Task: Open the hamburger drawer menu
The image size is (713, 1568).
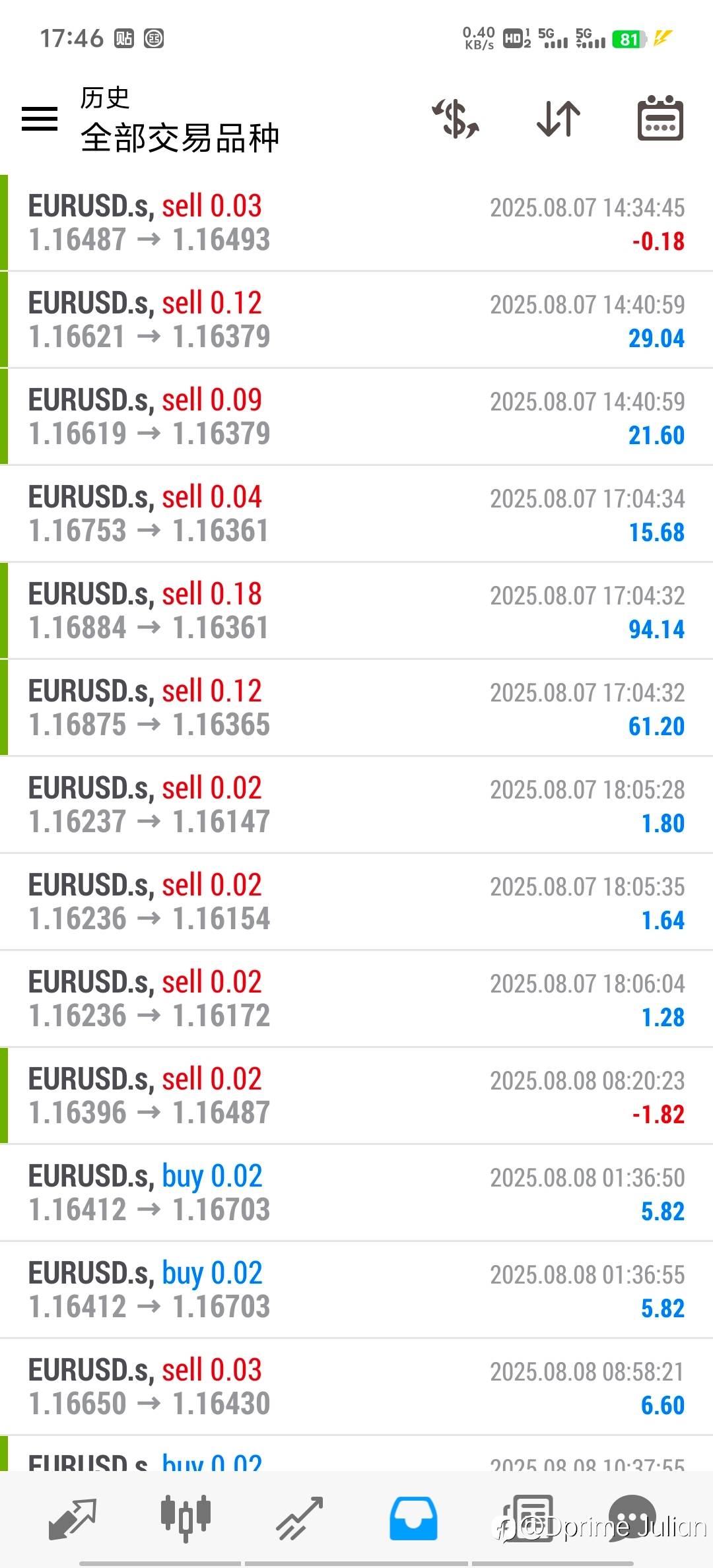Action: pyautogui.click(x=40, y=119)
